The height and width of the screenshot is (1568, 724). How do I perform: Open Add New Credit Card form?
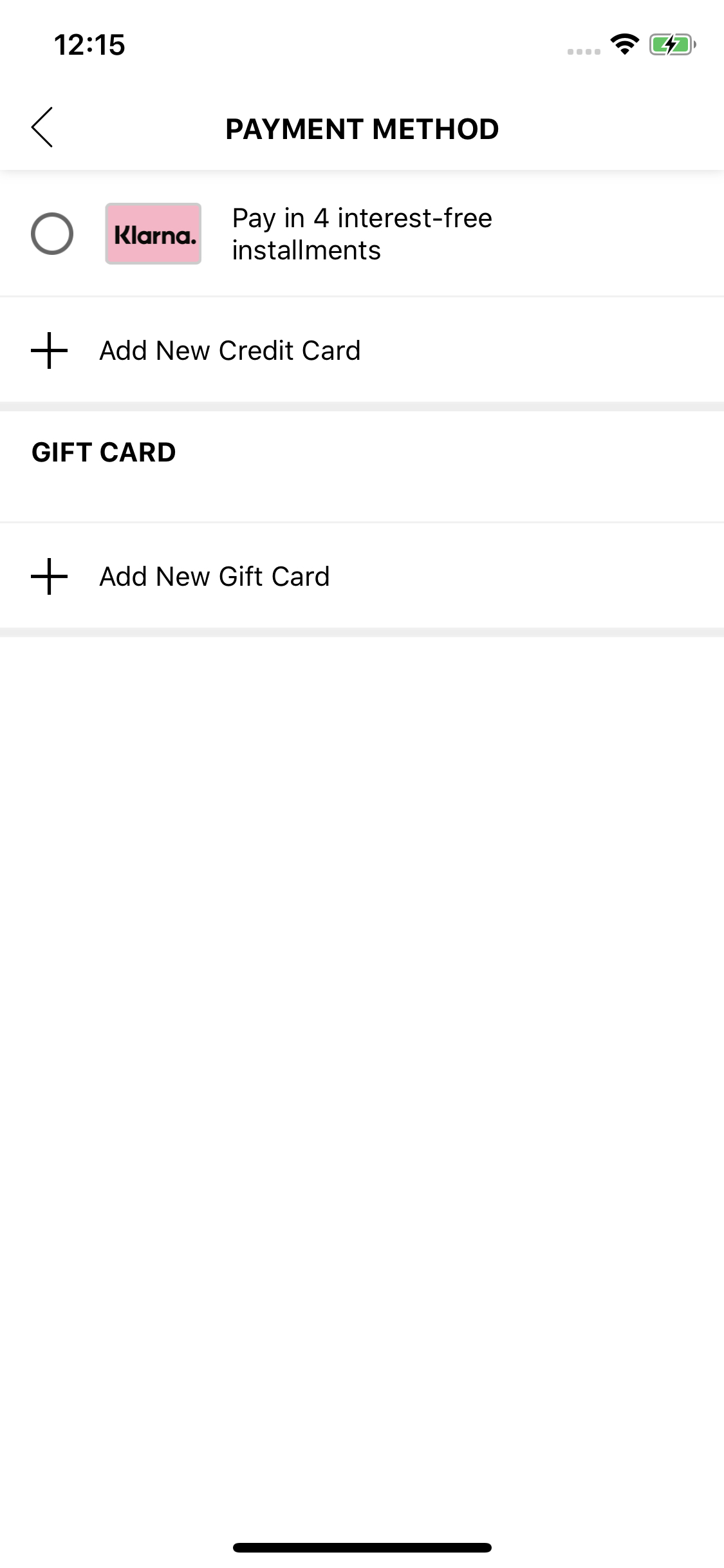(x=230, y=350)
